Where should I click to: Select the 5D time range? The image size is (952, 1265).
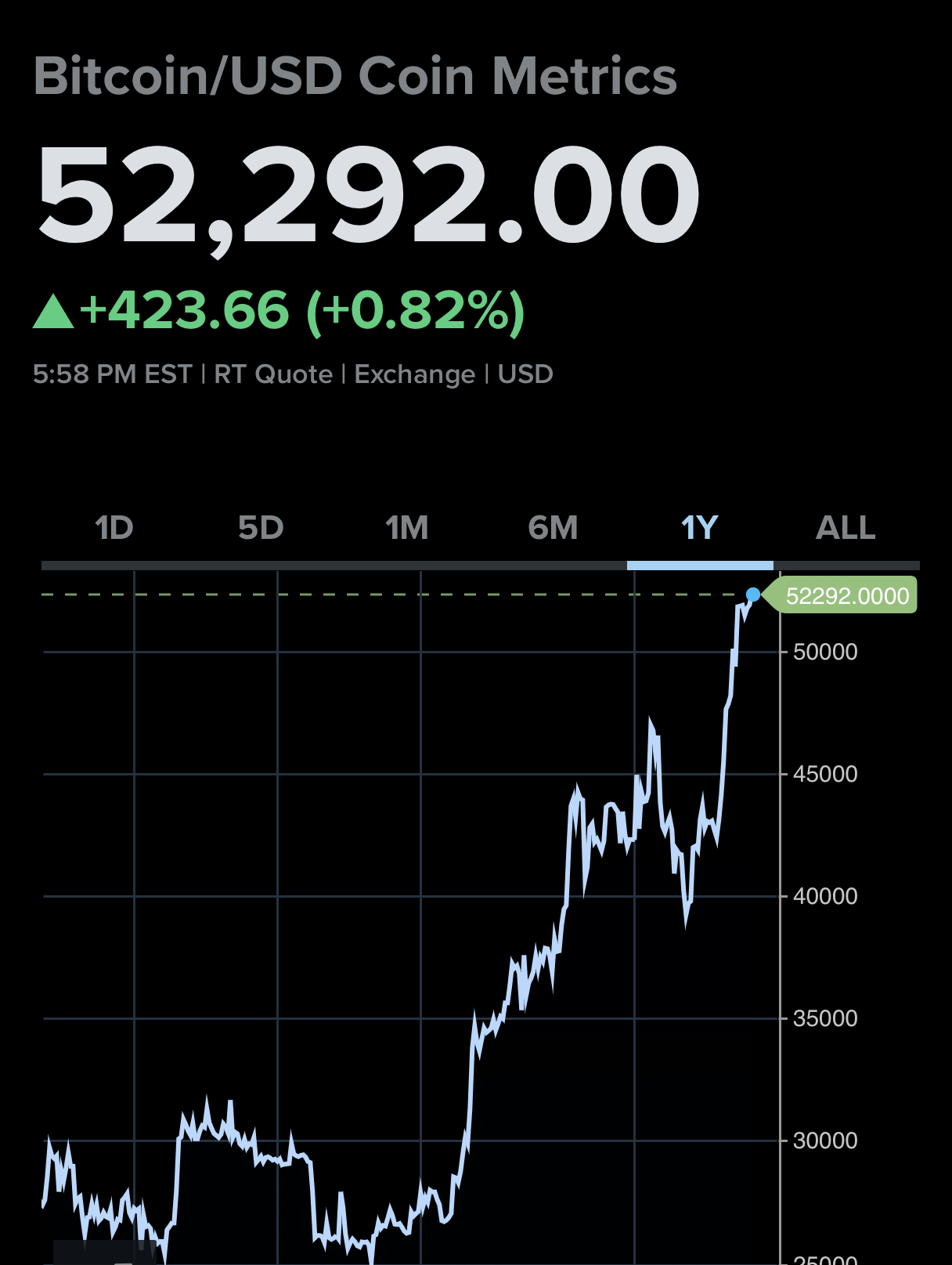261,528
